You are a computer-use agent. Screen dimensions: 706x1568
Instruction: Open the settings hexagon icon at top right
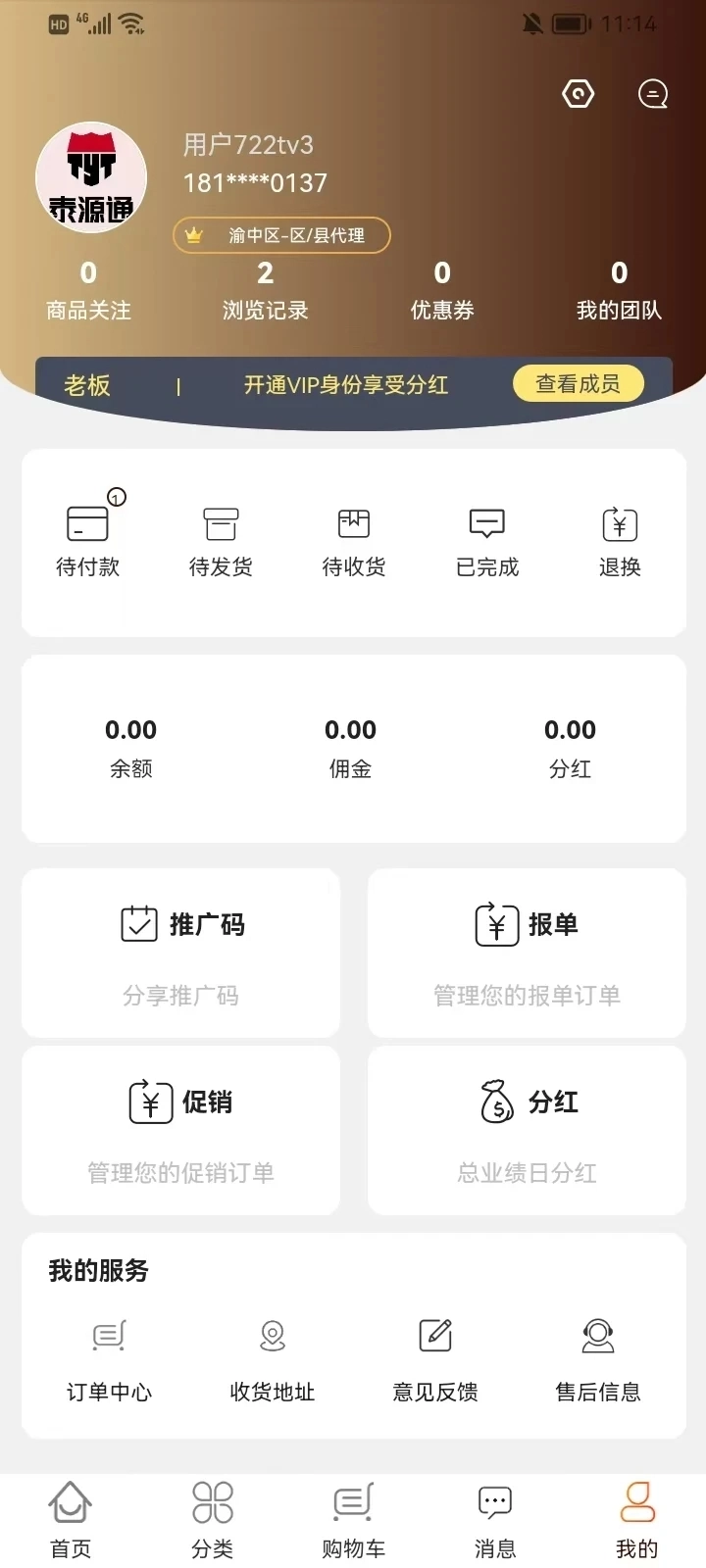pos(578,93)
